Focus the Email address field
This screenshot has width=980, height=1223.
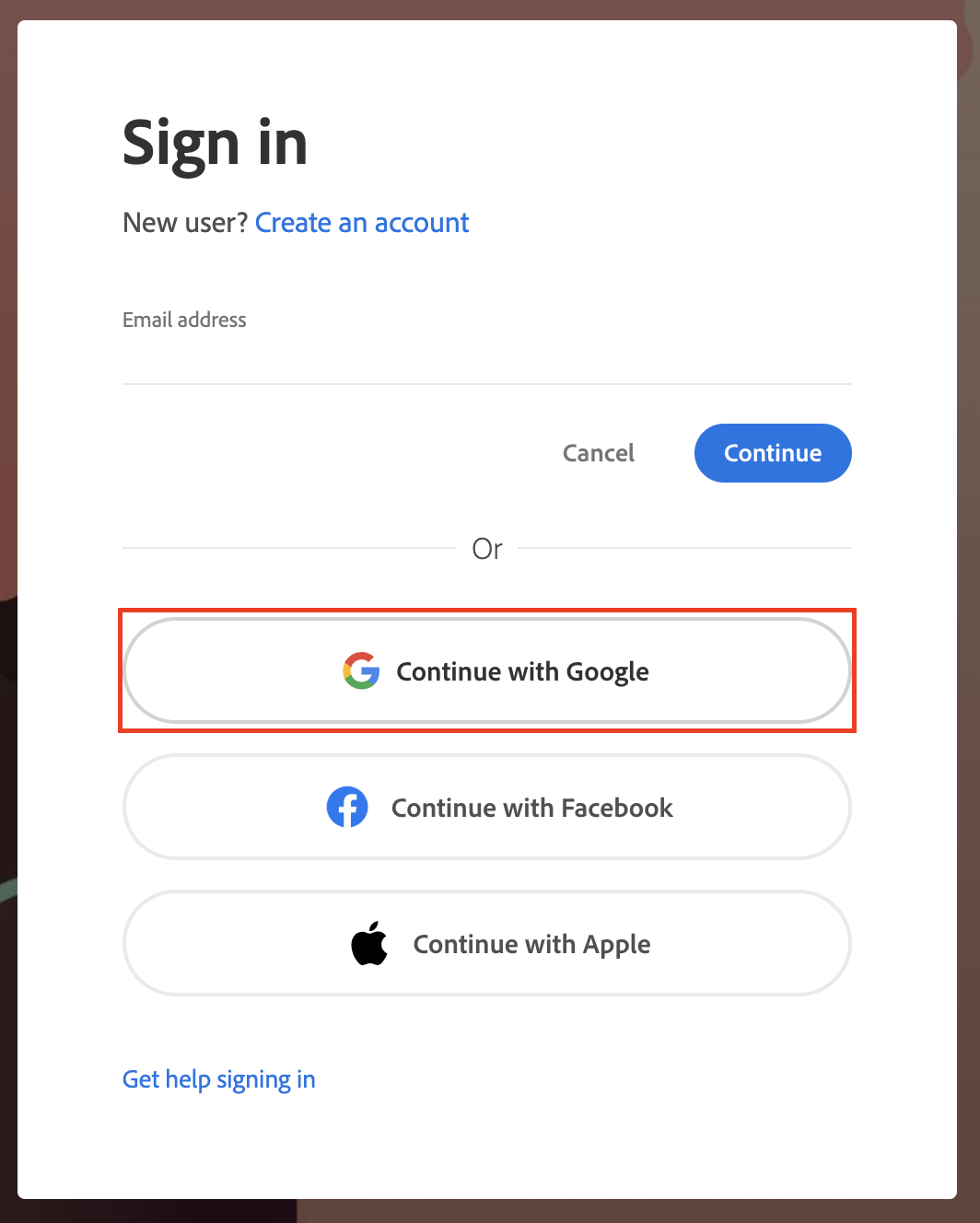486,360
